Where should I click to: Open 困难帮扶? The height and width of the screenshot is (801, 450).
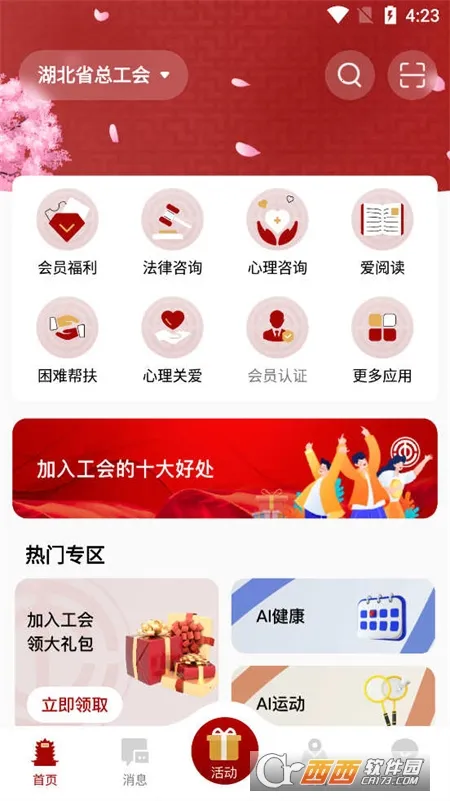[67, 341]
